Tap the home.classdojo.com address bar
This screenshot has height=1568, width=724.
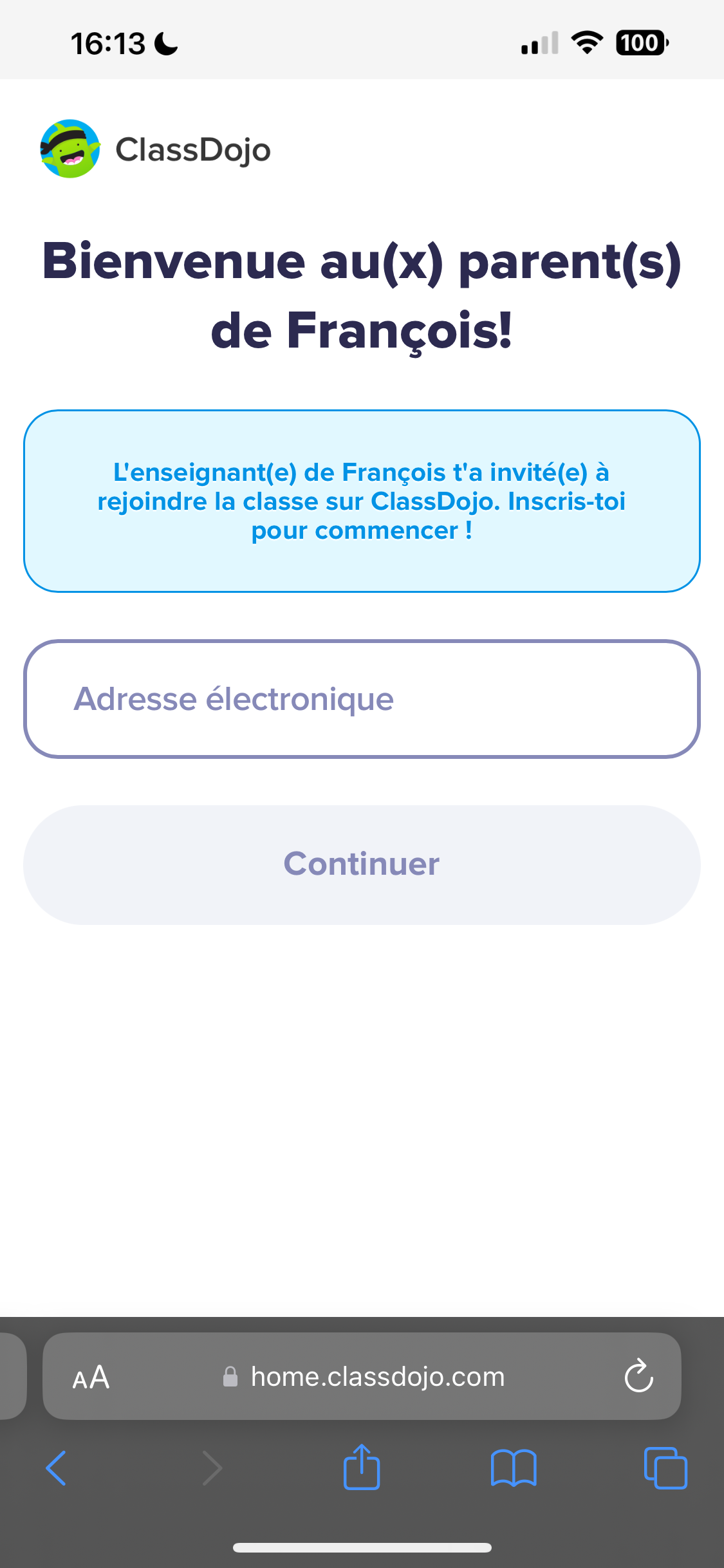376,1377
